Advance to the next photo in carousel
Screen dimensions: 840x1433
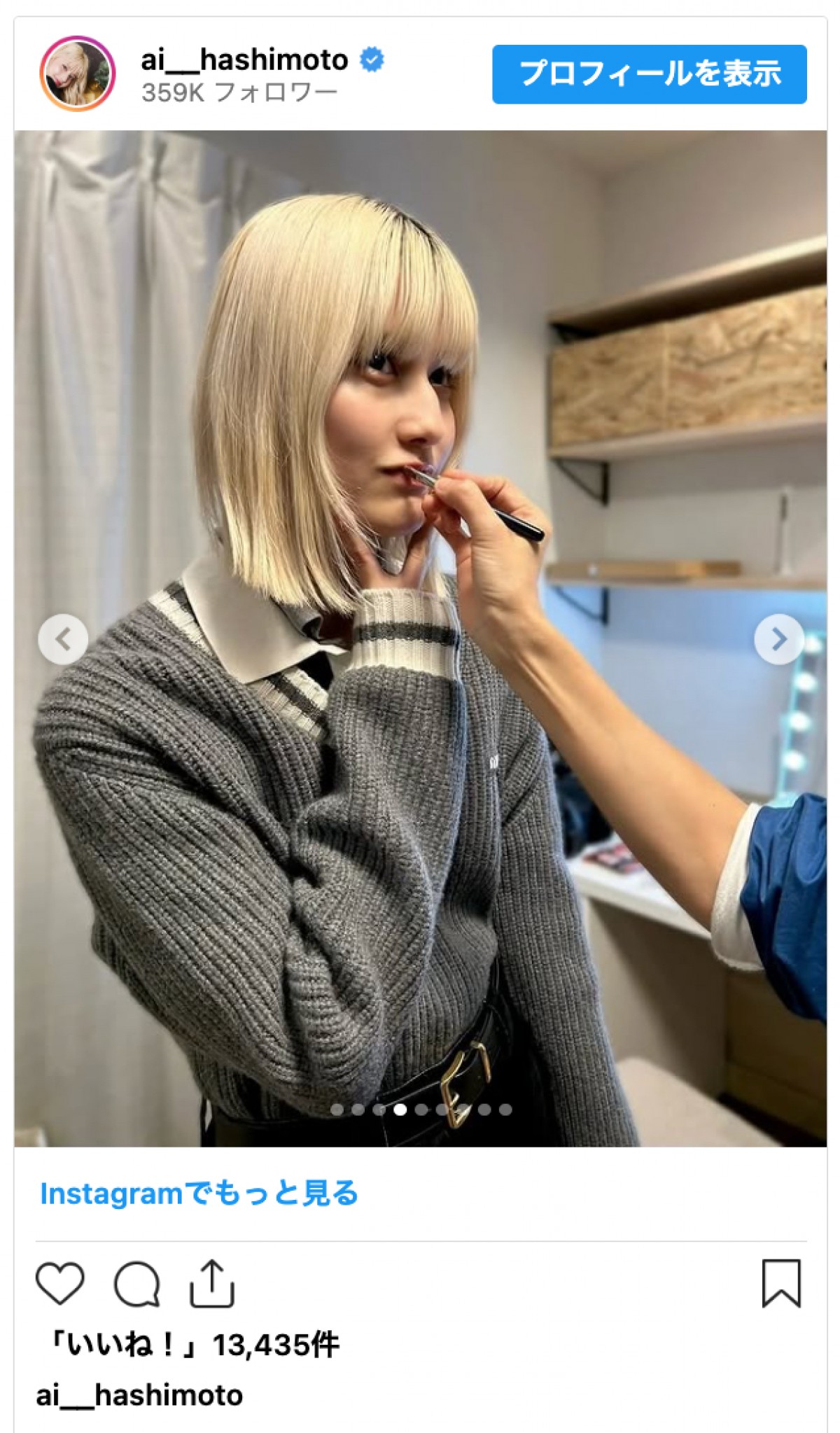(x=778, y=638)
